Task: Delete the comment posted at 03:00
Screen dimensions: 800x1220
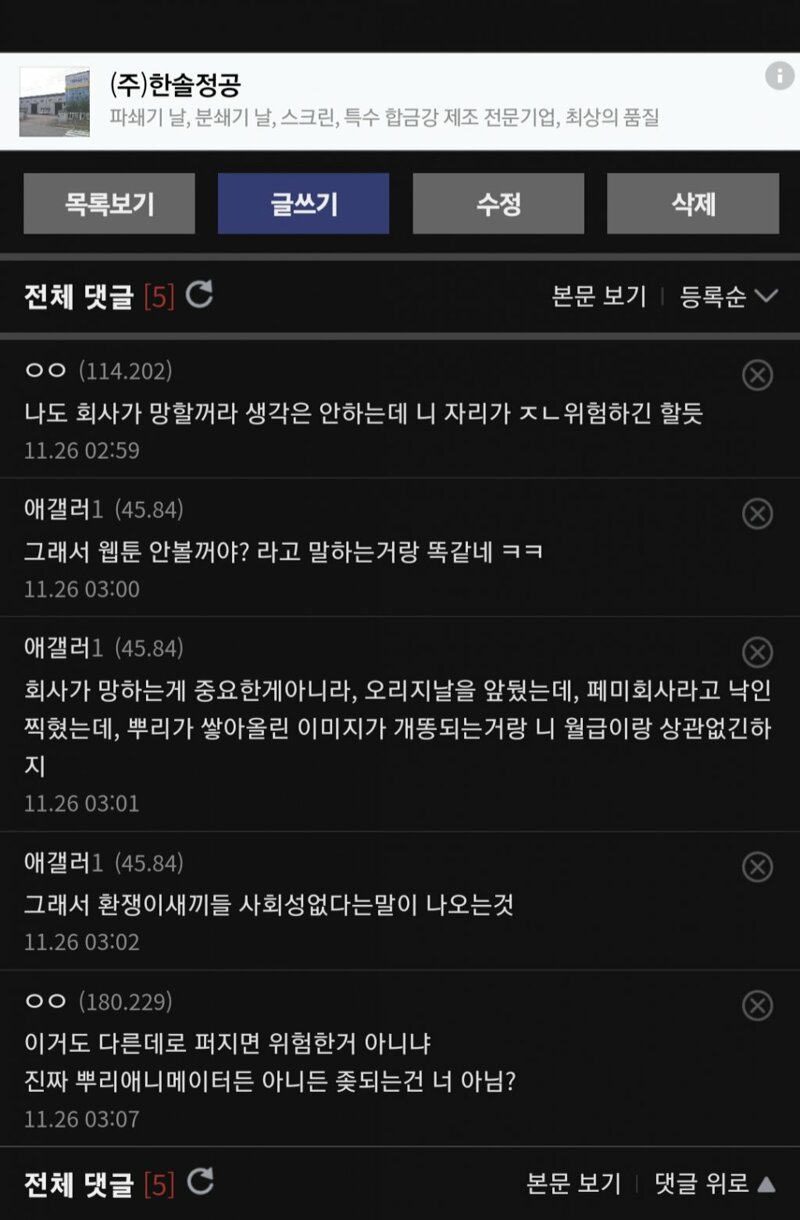Action: [757, 514]
